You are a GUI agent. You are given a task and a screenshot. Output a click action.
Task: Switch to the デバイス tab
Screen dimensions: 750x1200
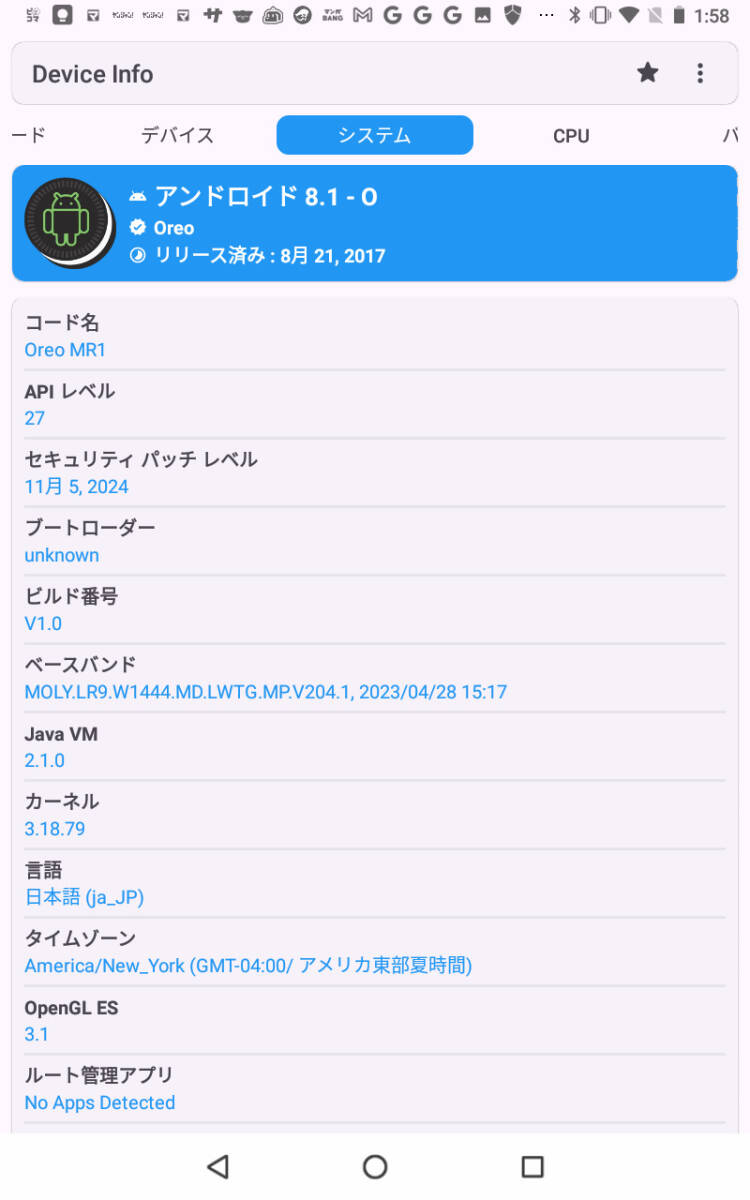point(177,136)
